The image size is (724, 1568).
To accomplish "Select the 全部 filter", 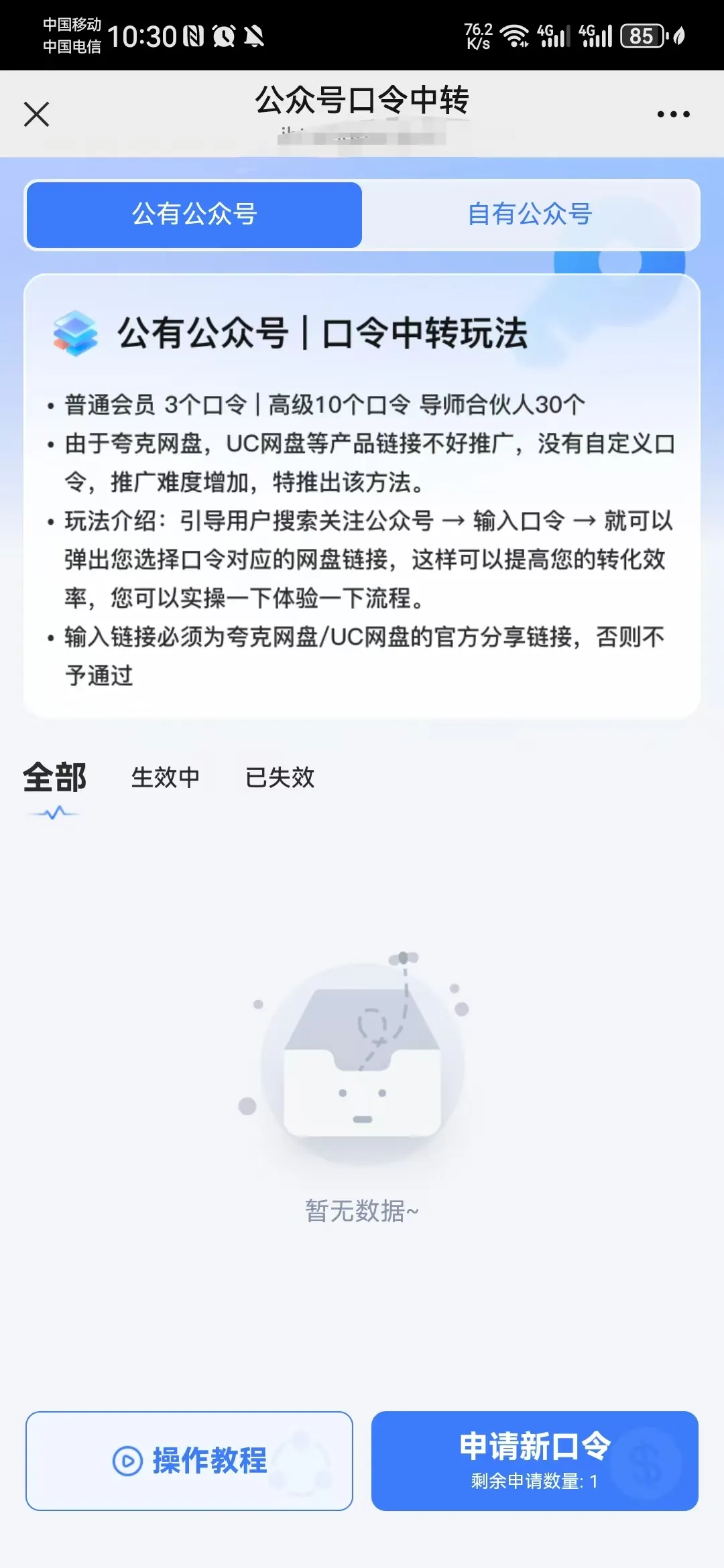I will pyautogui.click(x=54, y=777).
